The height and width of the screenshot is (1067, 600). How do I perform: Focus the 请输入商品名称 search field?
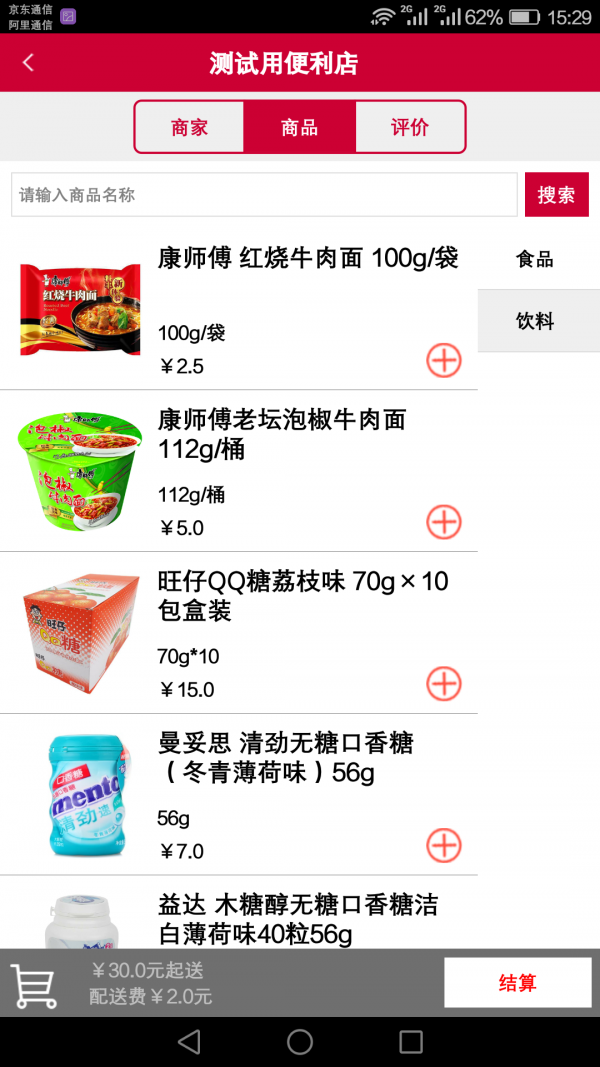(264, 195)
